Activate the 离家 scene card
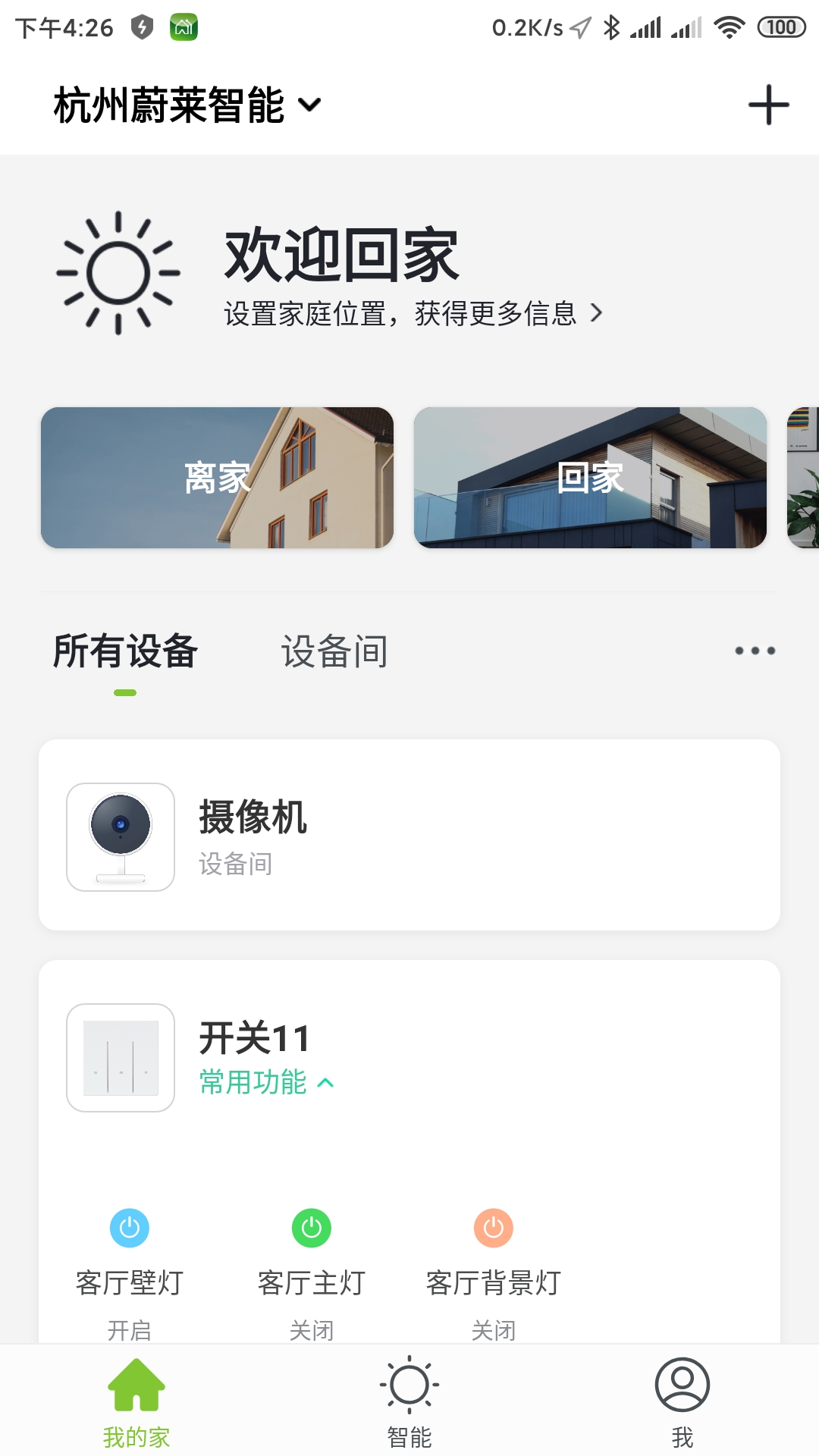Viewport: 819px width, 1456px height. coord(216,476)
